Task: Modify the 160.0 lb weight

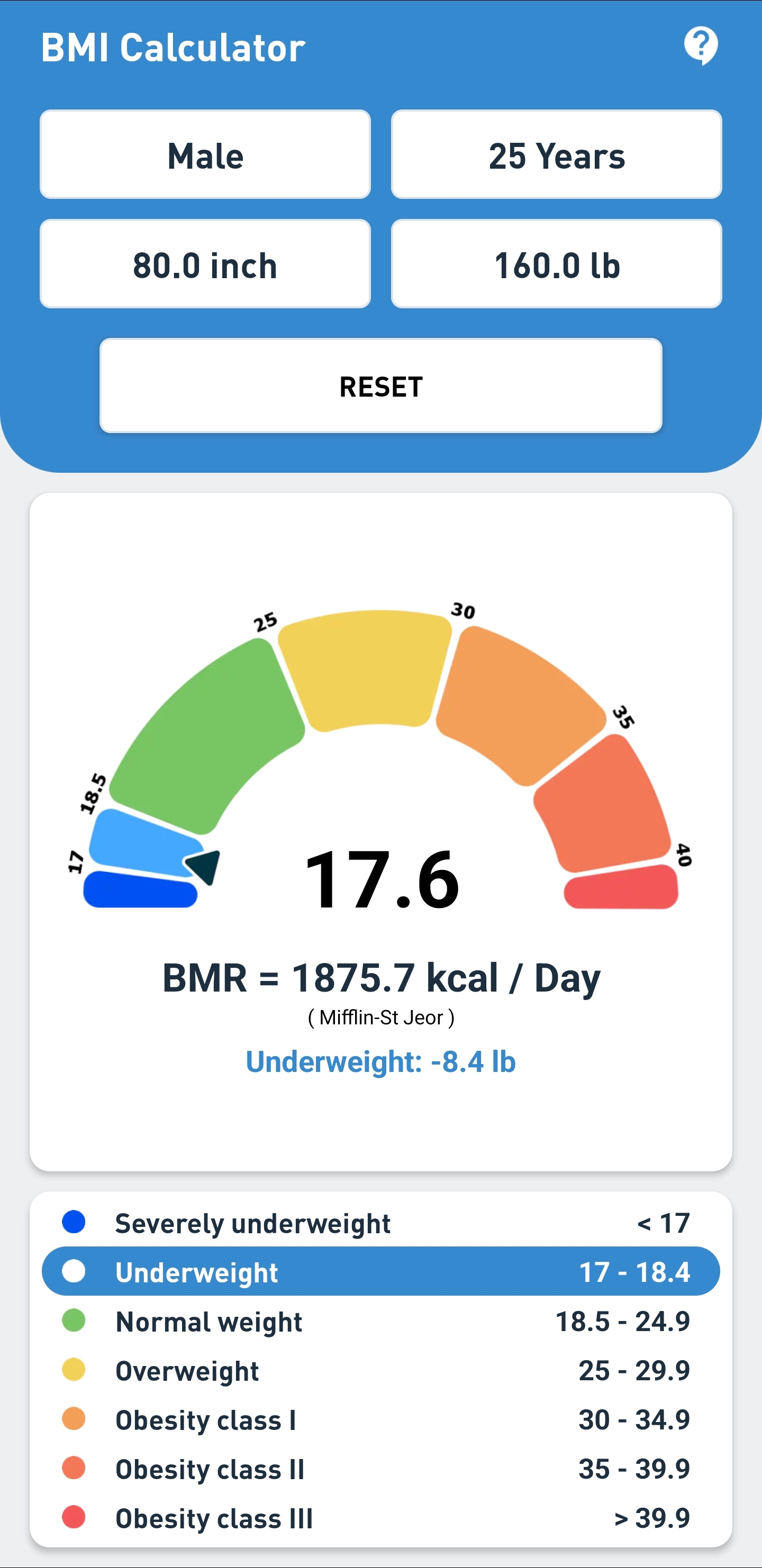Action: tap(556, 264)
